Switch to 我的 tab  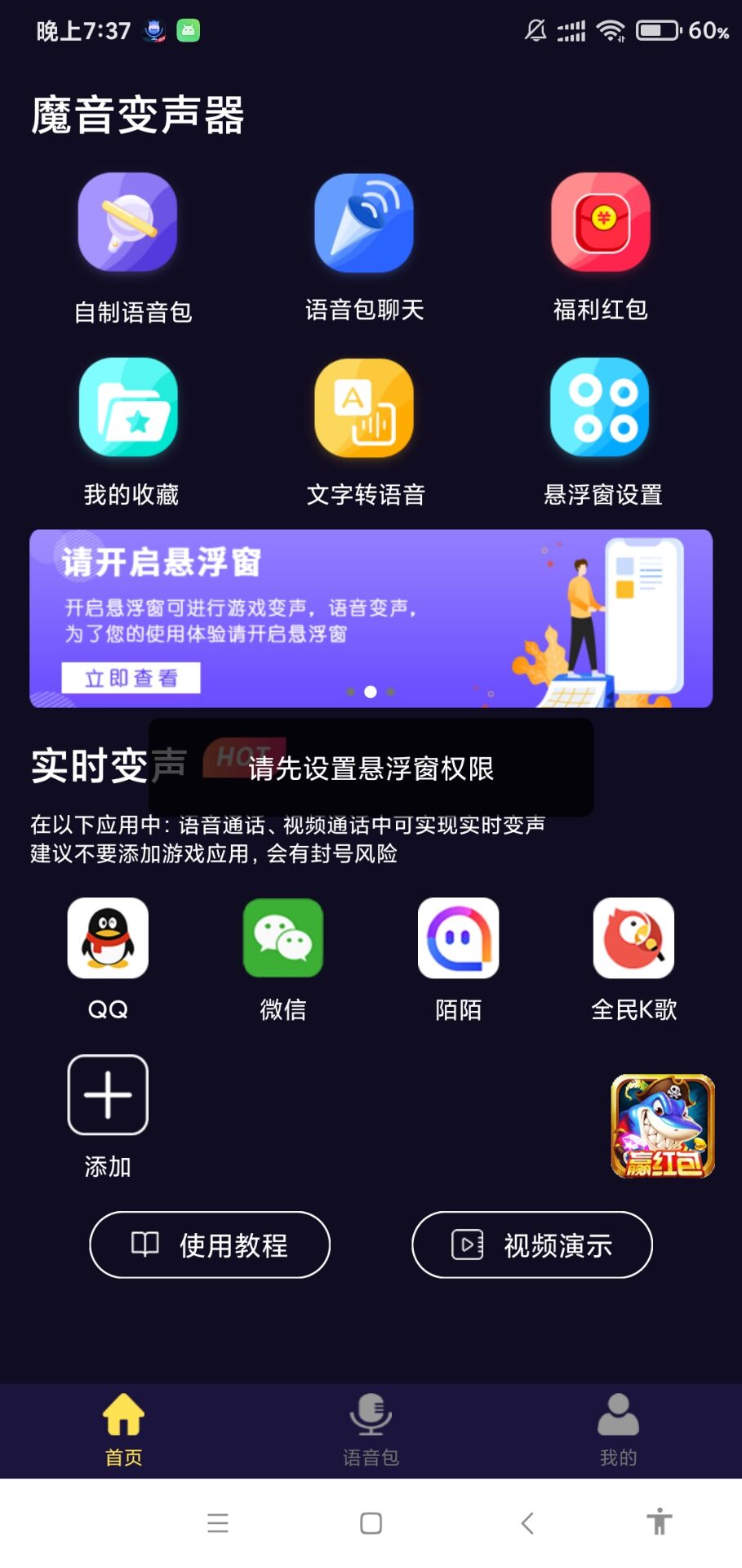(618, 1430)
